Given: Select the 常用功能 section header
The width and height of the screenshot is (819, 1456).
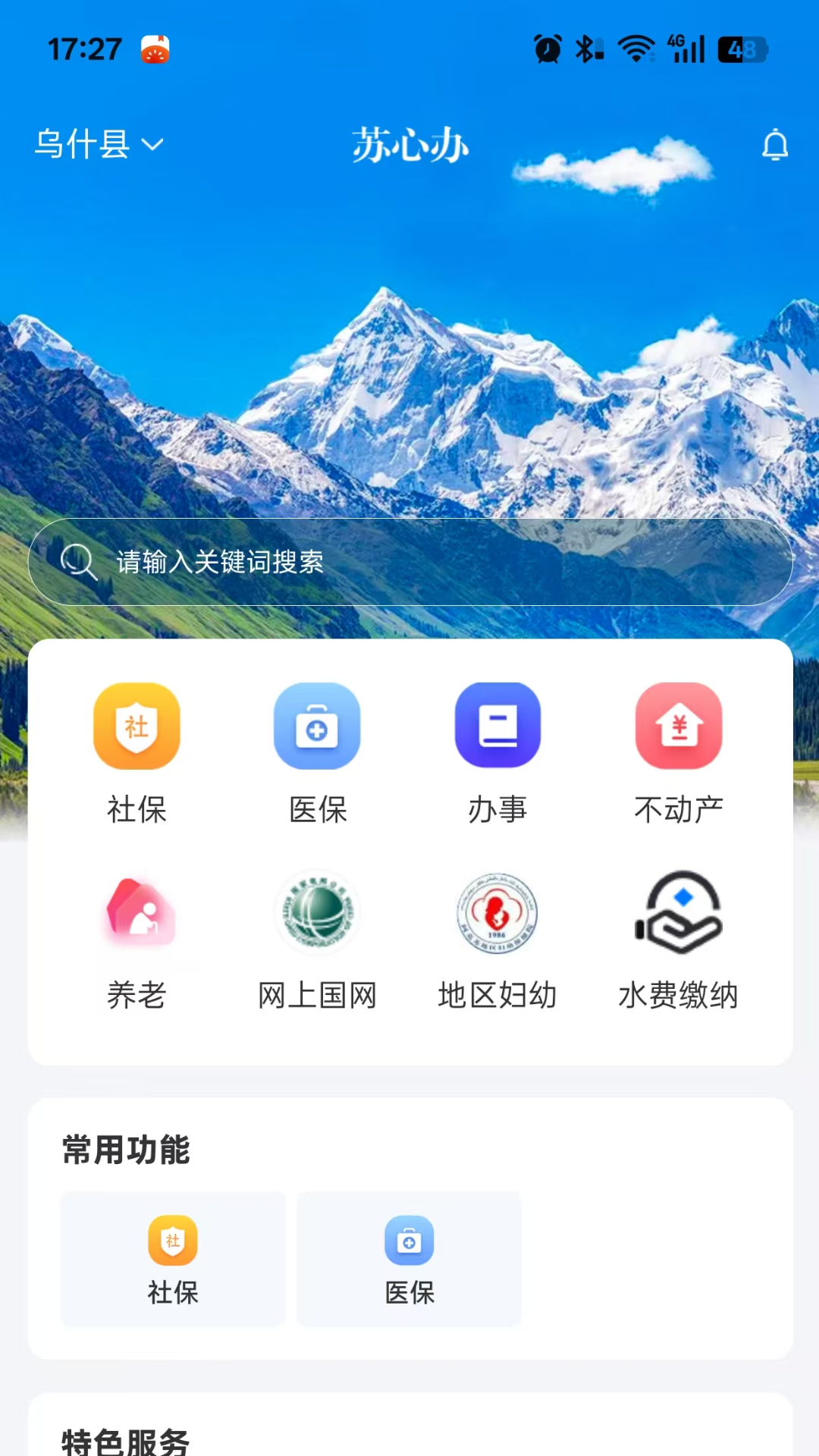Looking at the screenshot, I should pyautogui.click(x=126, y=1150).
